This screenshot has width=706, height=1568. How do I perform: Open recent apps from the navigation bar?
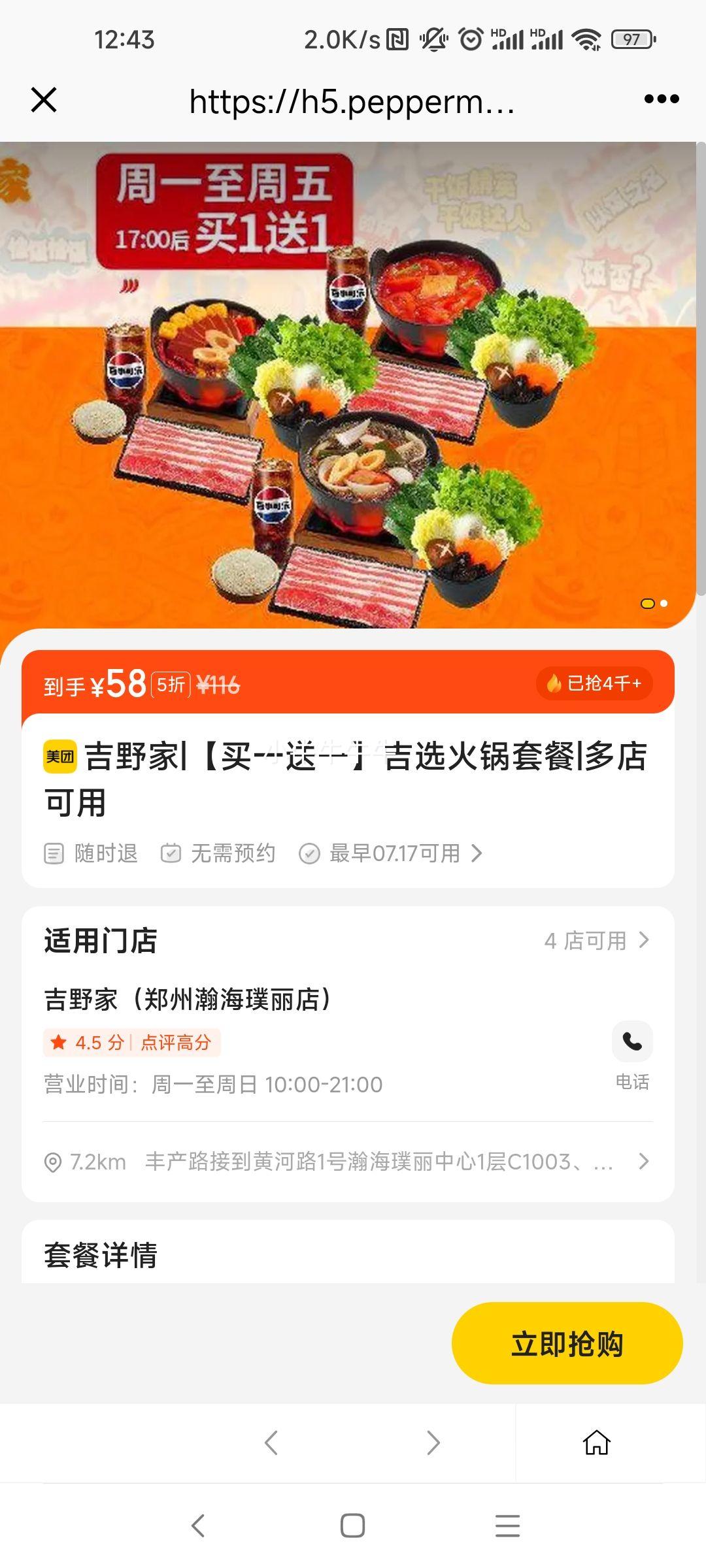click(x=507, y=1526)
